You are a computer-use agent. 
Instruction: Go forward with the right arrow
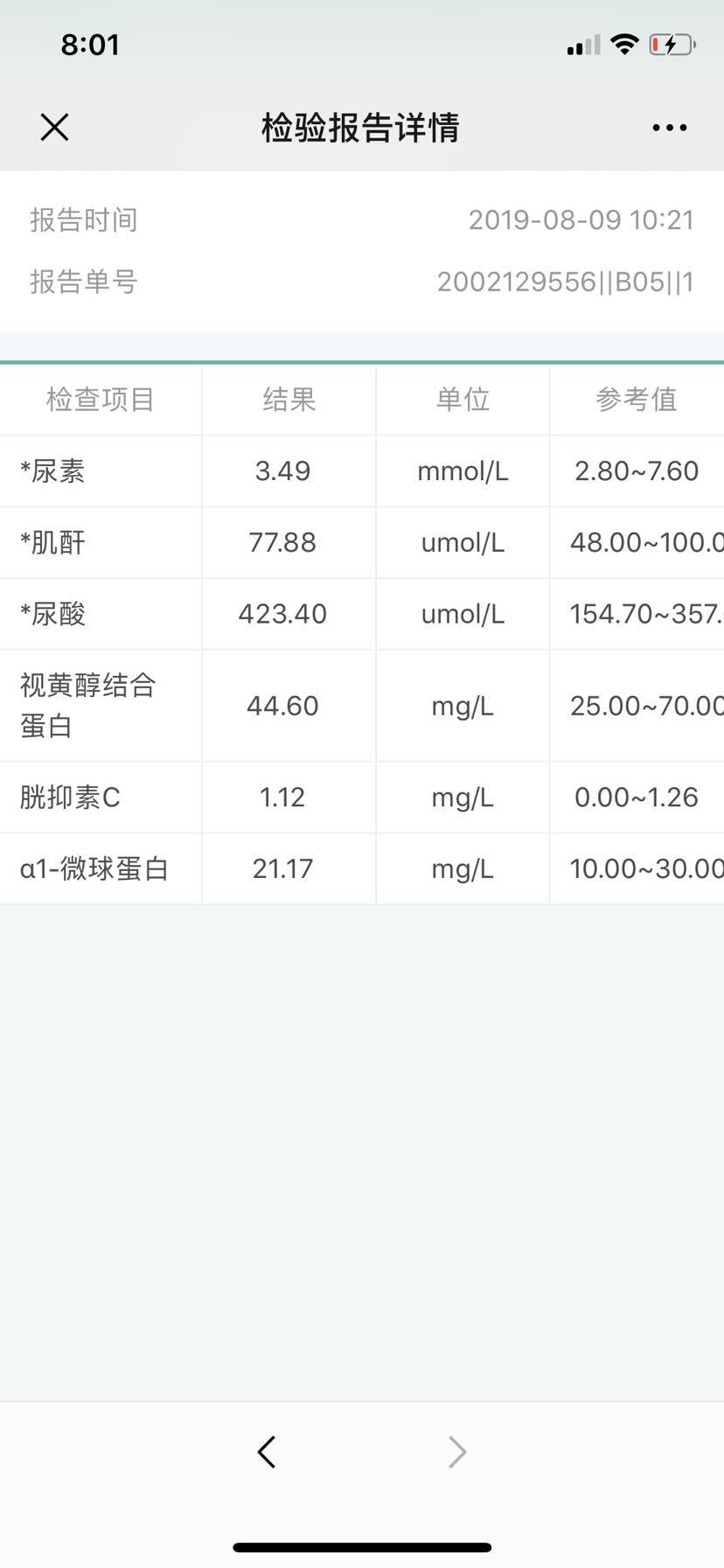tap(456, 1452)
